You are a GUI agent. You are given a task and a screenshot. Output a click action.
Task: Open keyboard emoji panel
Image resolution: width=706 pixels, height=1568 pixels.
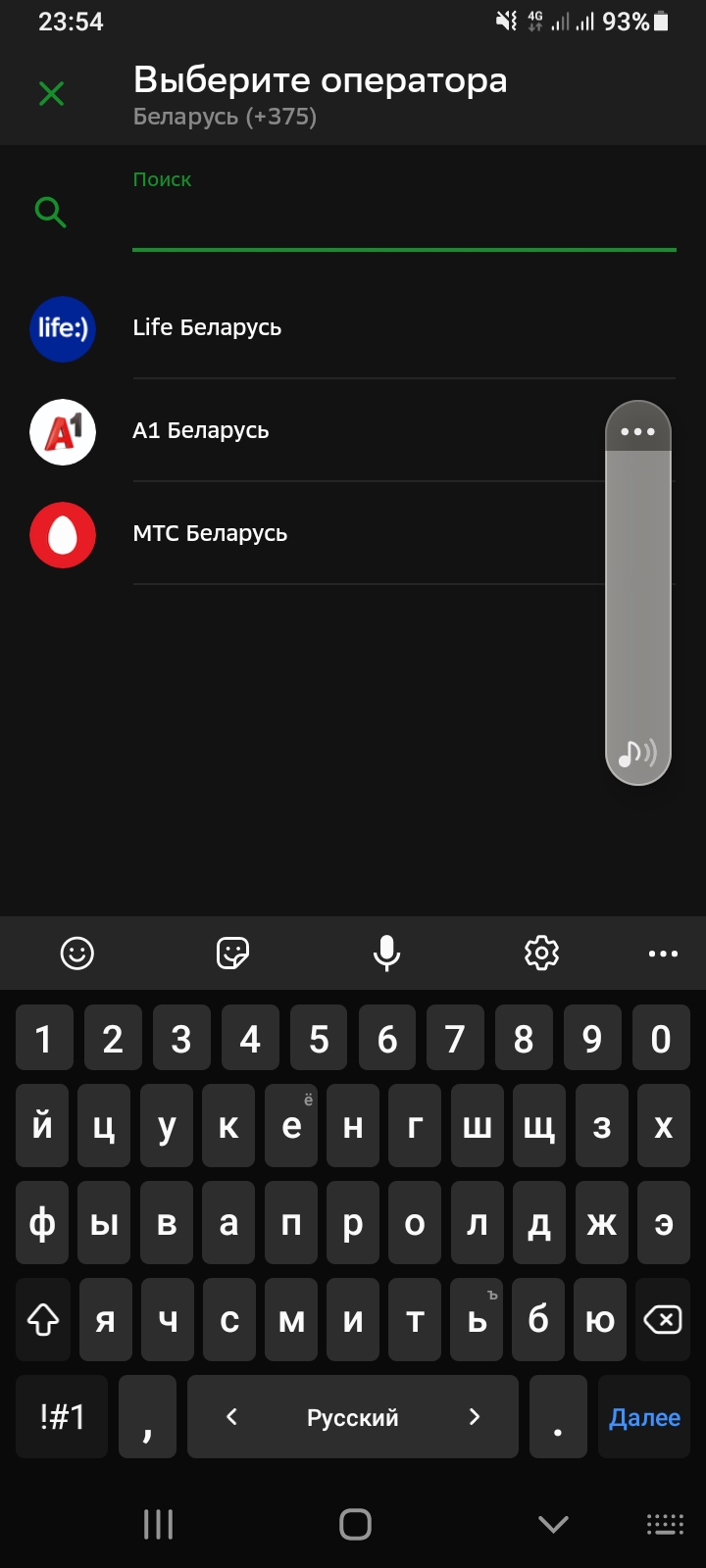click(77, 953)
